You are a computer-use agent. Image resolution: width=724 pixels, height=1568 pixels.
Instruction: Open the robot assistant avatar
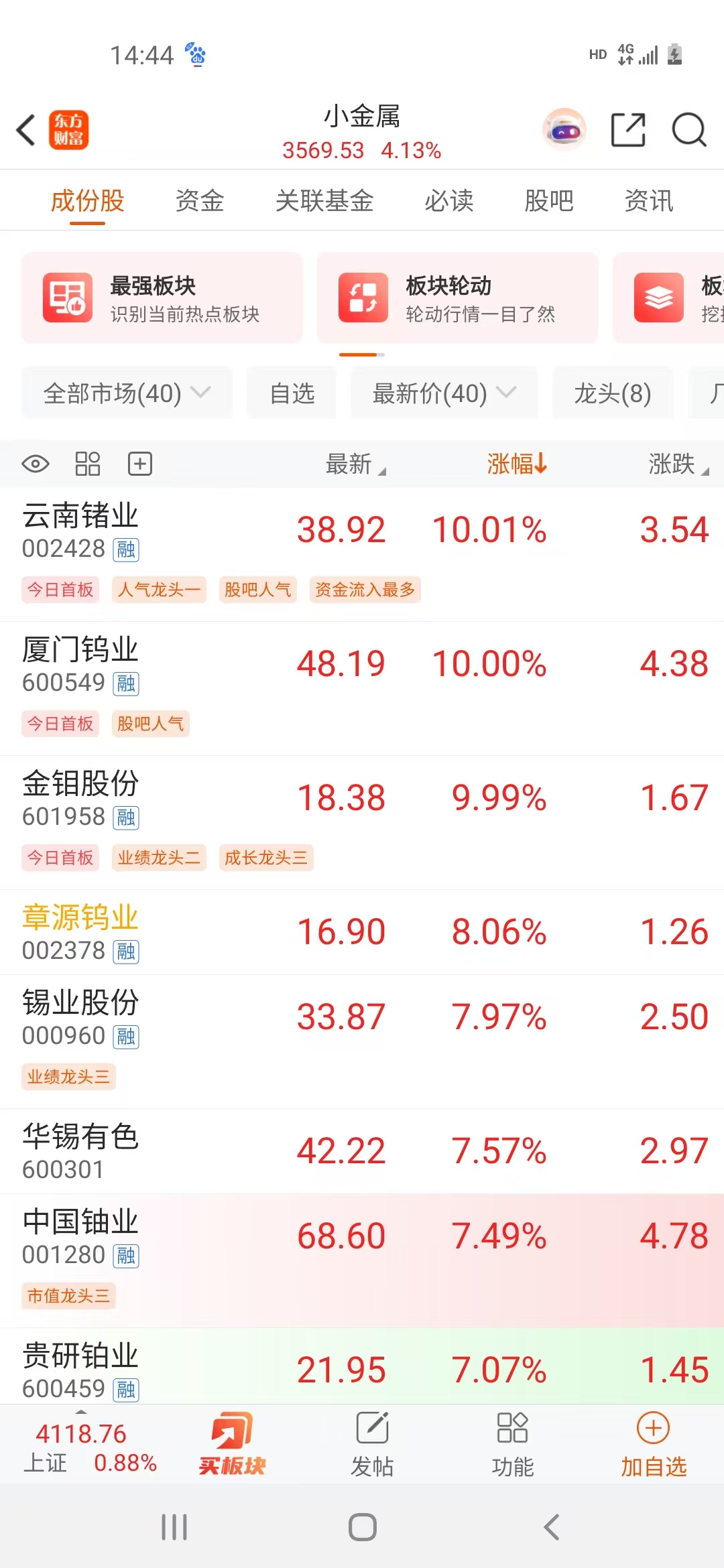[x=564, y=129]
